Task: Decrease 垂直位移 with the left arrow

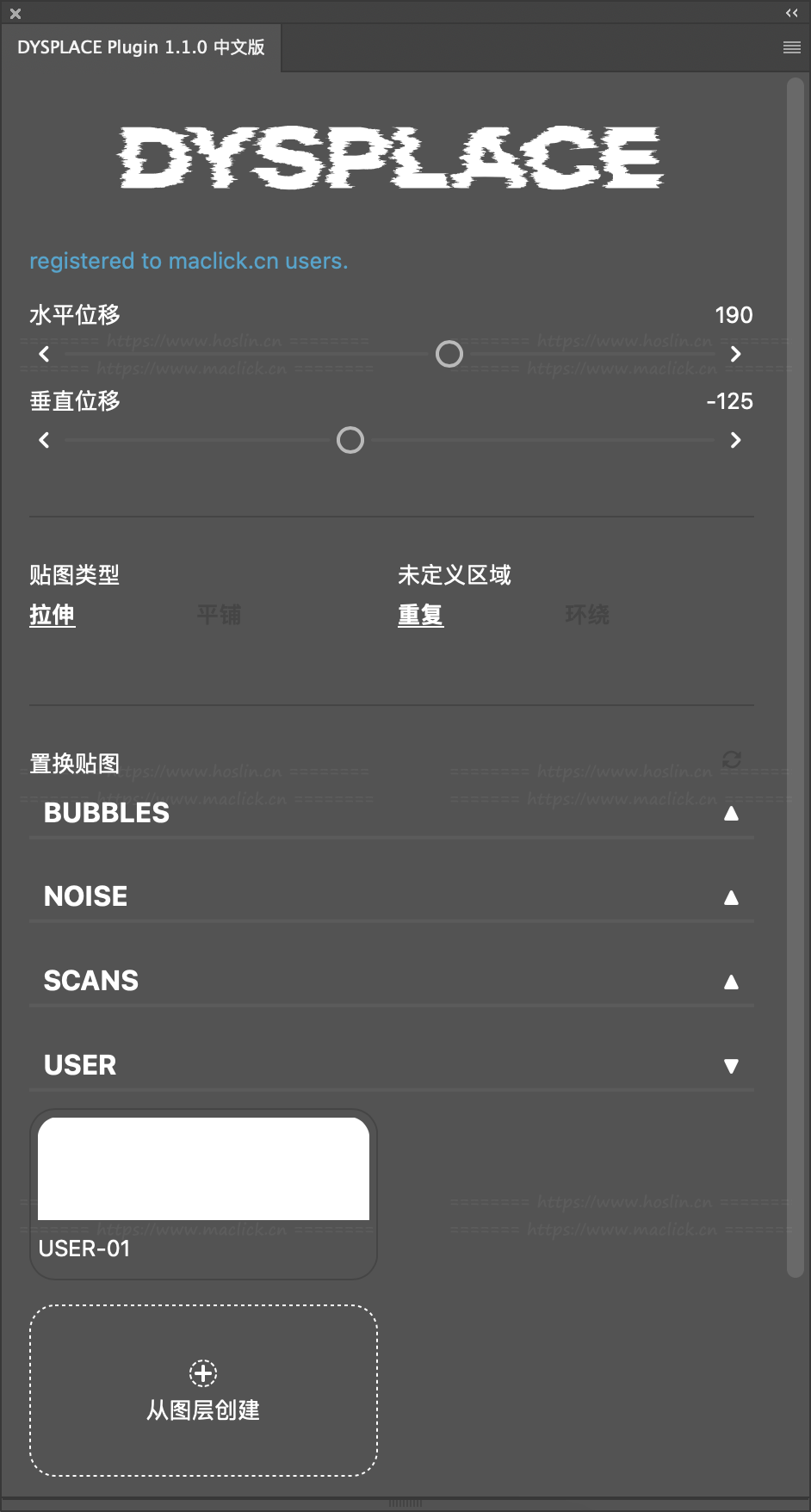Action: (45, 440)
